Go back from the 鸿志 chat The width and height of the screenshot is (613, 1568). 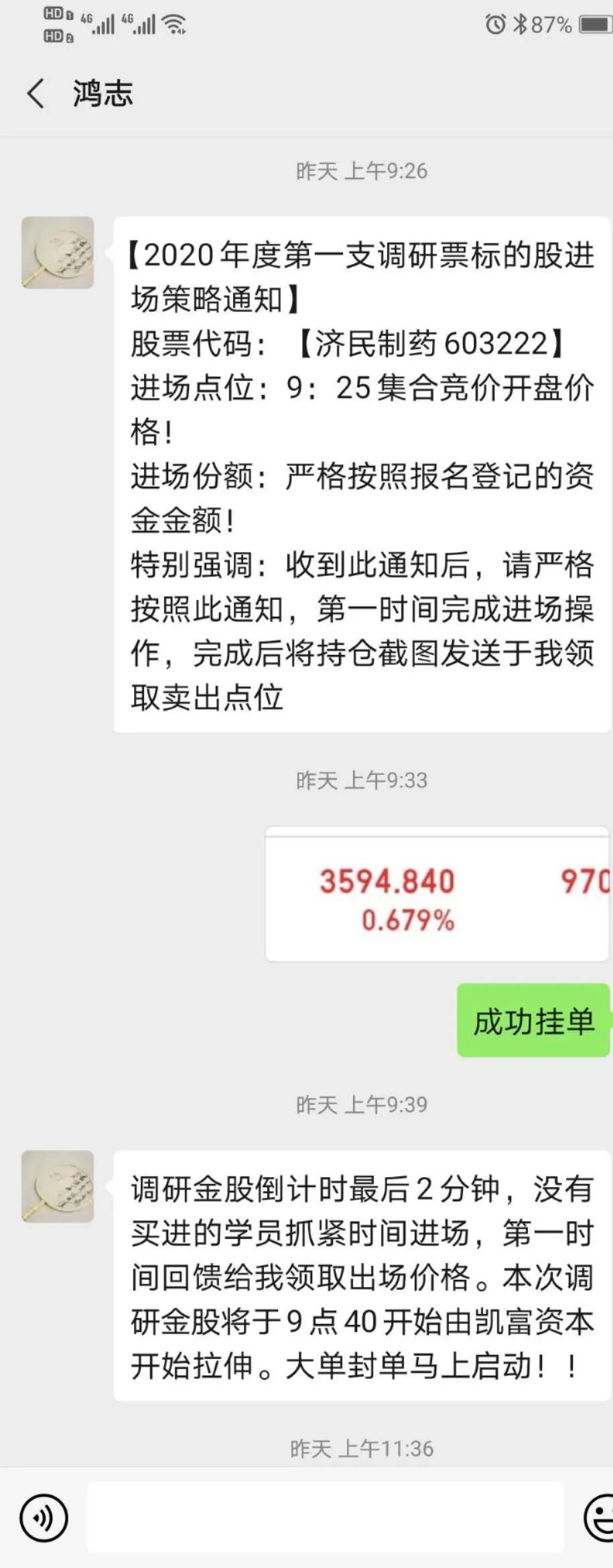(37, 93)
